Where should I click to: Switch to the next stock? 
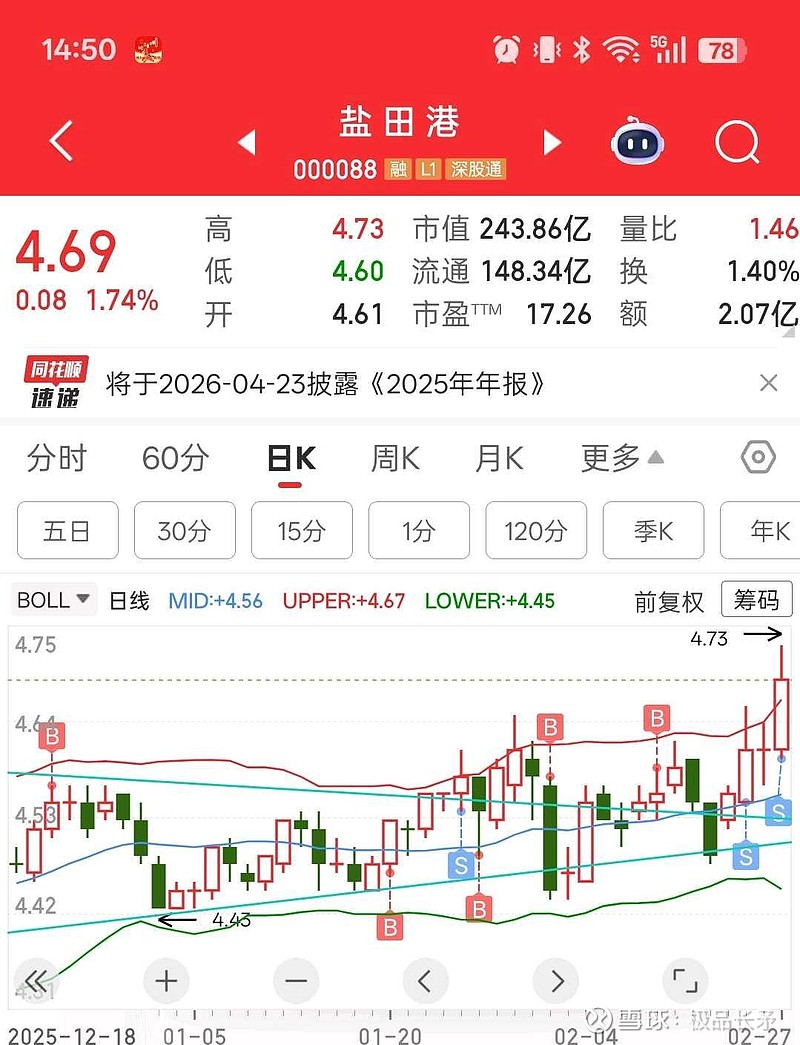(551, 143)
